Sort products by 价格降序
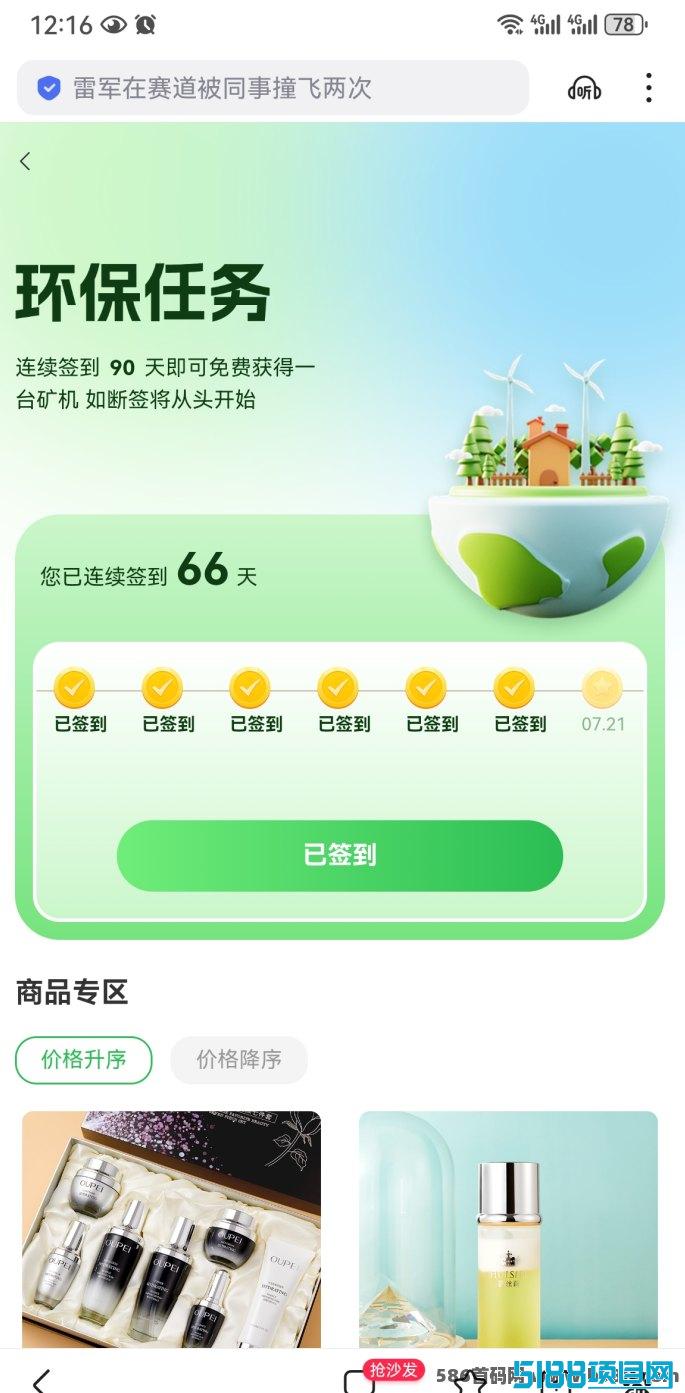 239,1060
